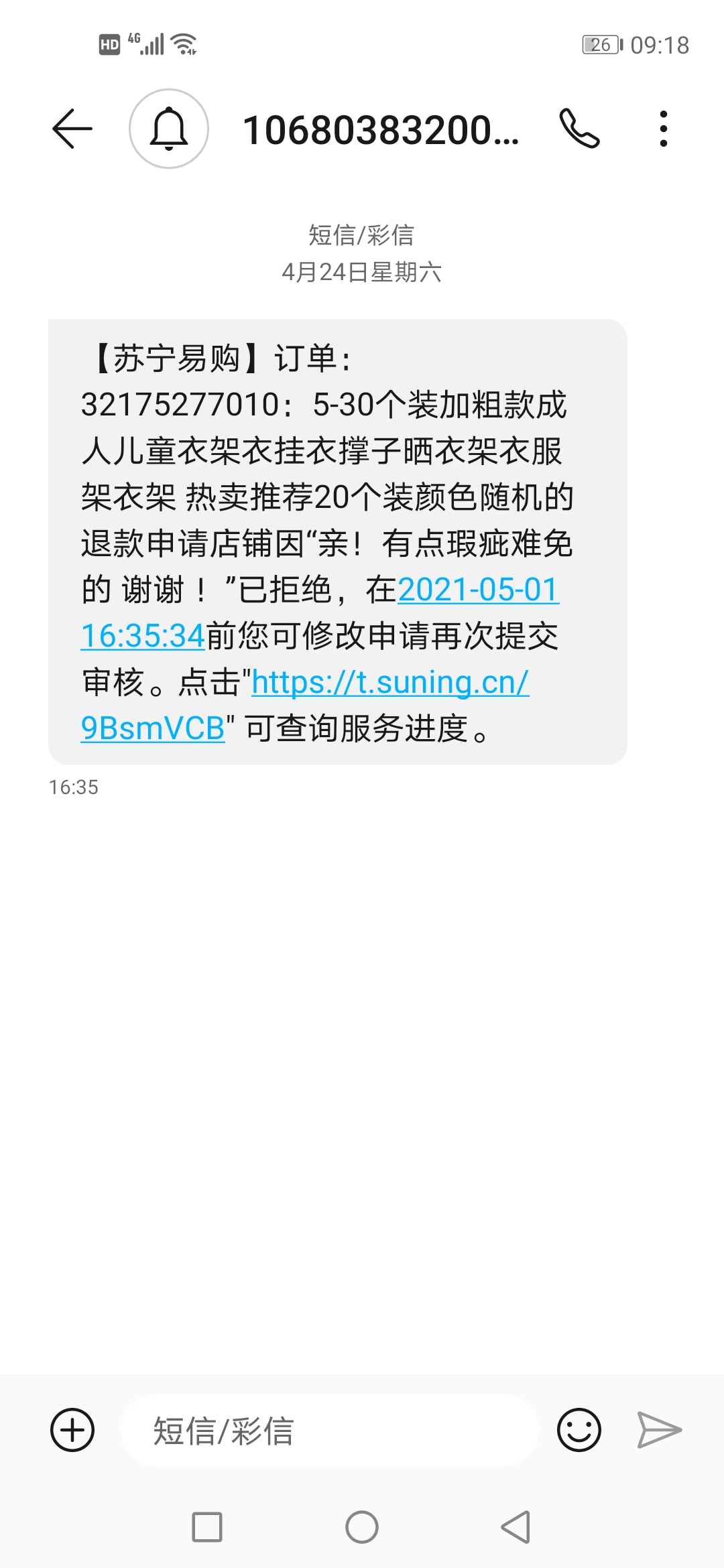Viewport: 724px width, 1568px height.
Task: Open recent apps with the system square button
Action: (207, 1527)
